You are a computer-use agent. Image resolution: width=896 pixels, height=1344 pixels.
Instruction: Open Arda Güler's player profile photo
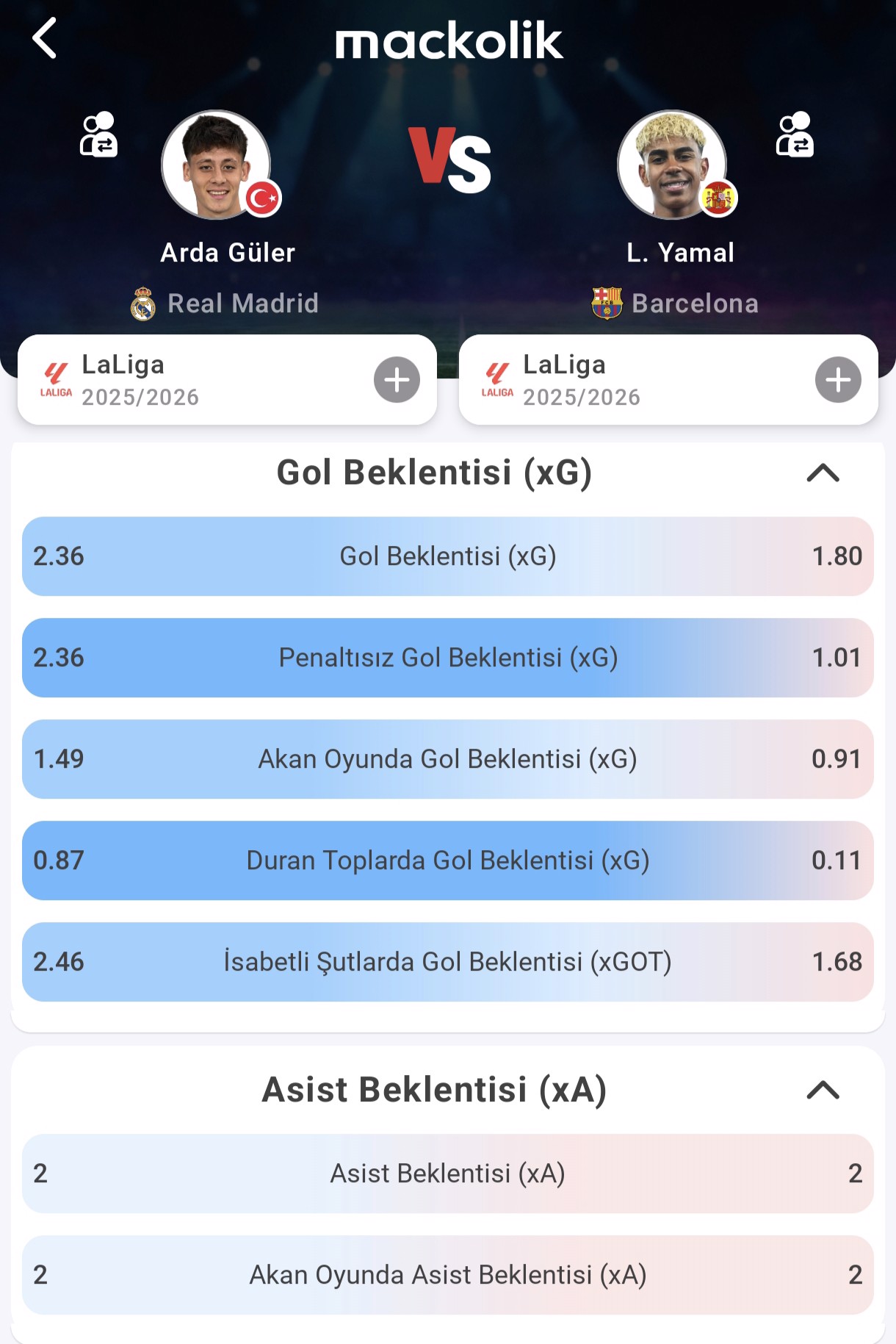pos(216,165)
